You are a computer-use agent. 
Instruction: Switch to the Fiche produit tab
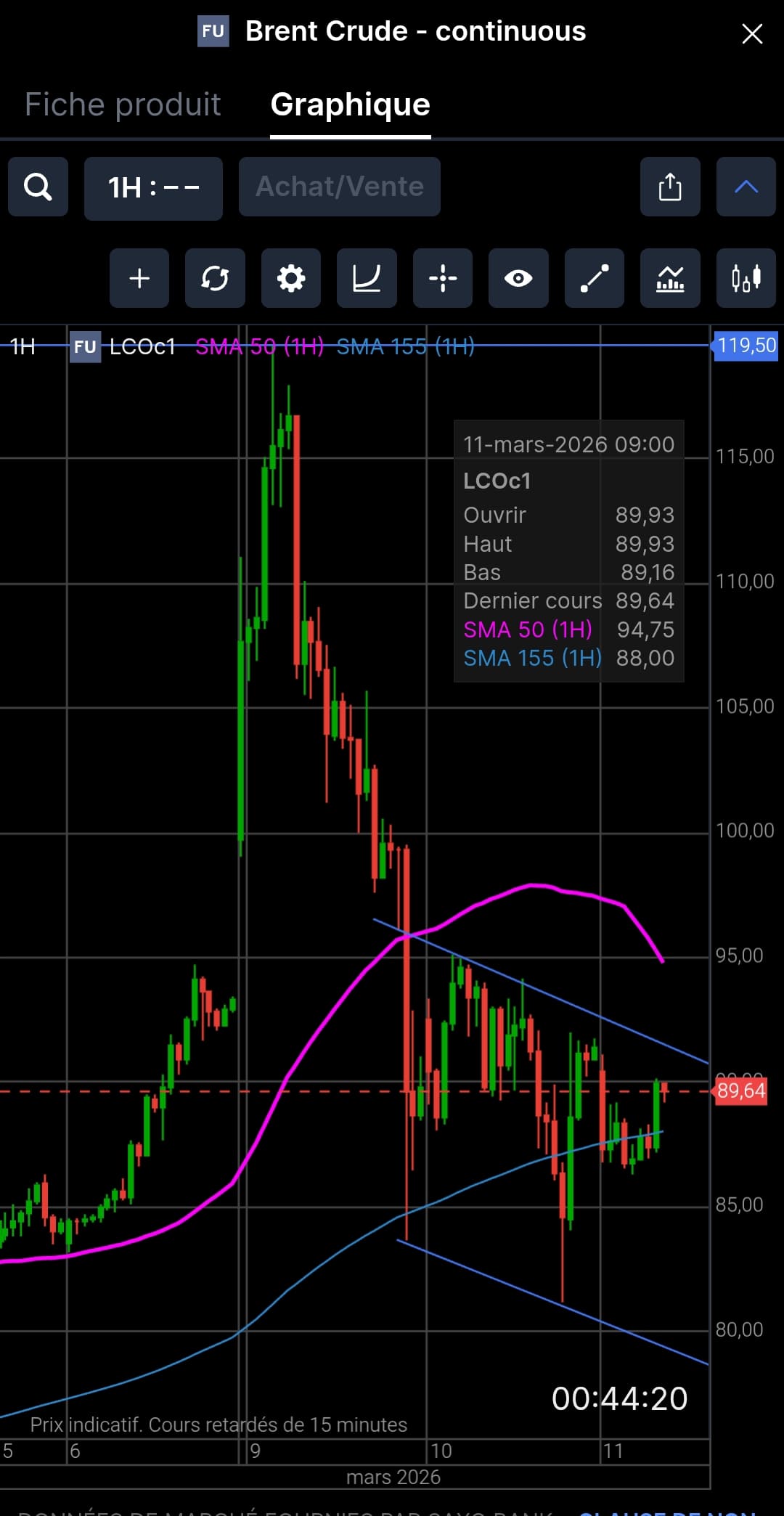pos(123,105)
